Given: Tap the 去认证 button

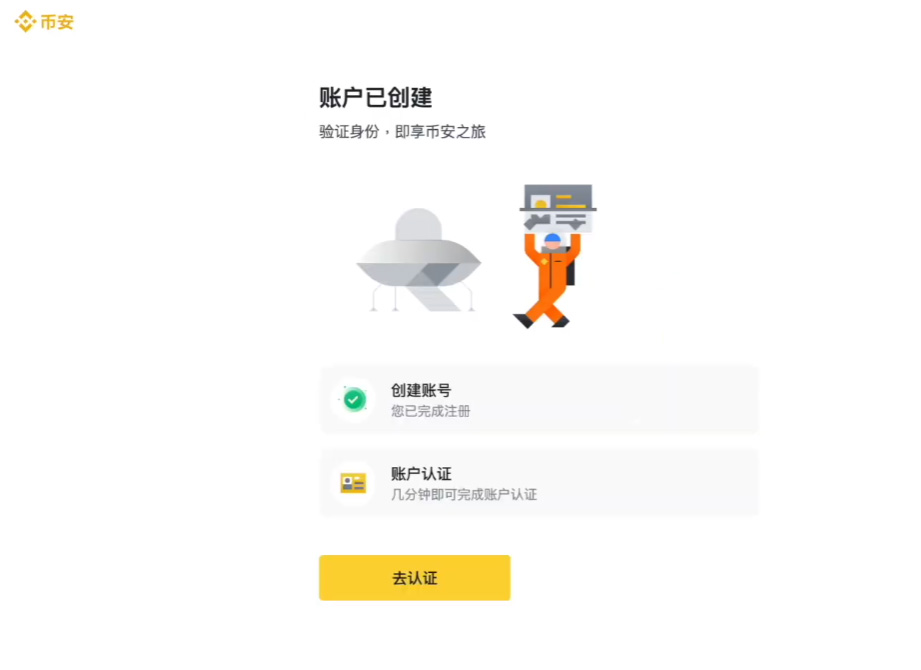Looking at the screenshot, I should coord(414,578).
